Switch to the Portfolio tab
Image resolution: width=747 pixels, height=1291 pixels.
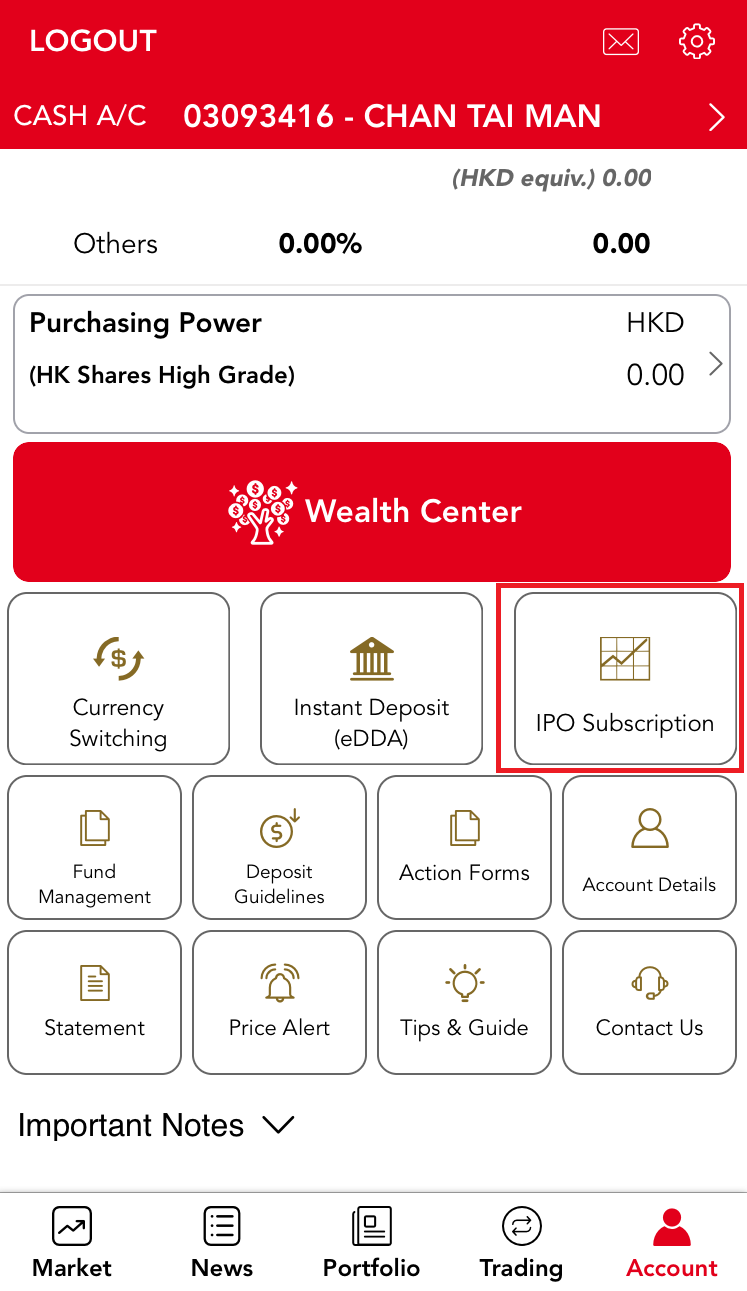371,1242
